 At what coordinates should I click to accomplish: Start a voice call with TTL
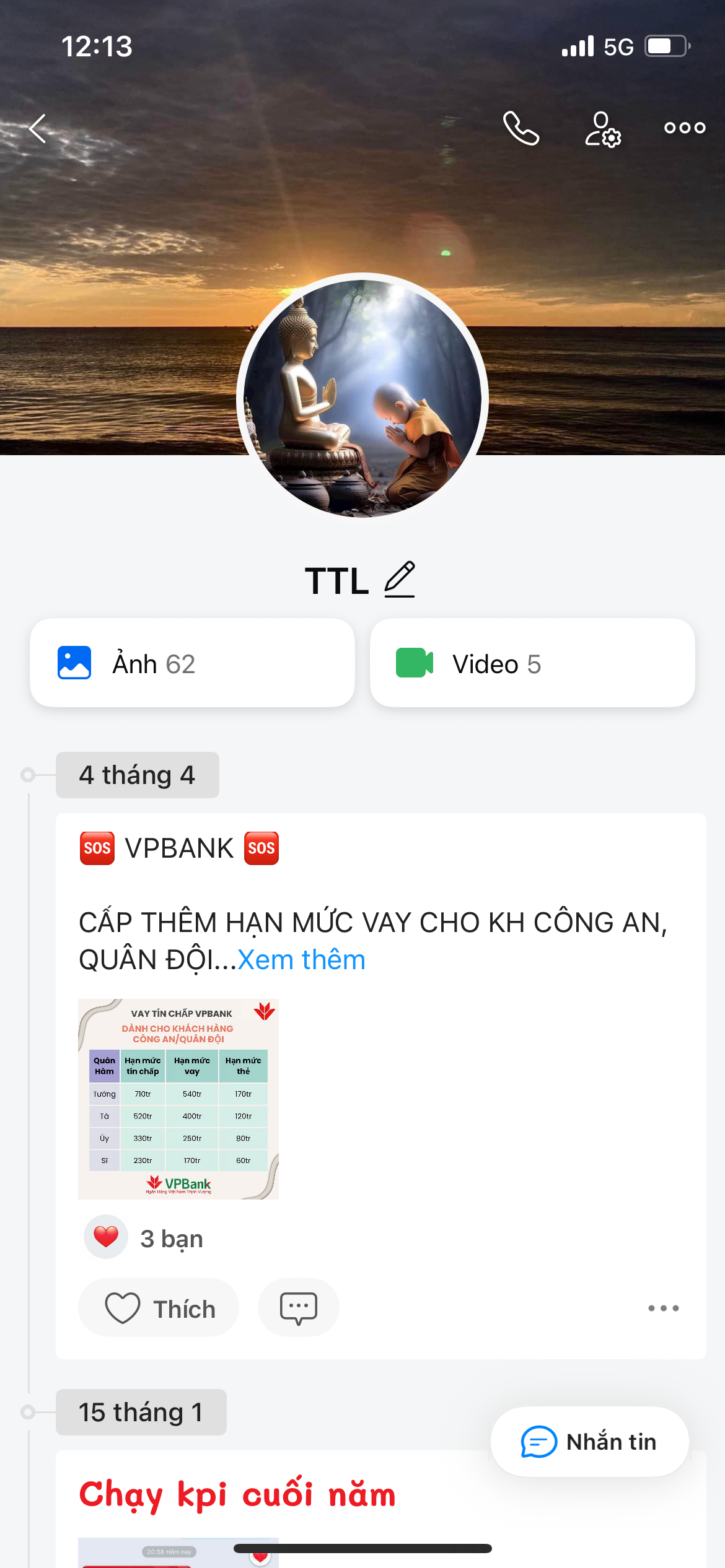521,128
